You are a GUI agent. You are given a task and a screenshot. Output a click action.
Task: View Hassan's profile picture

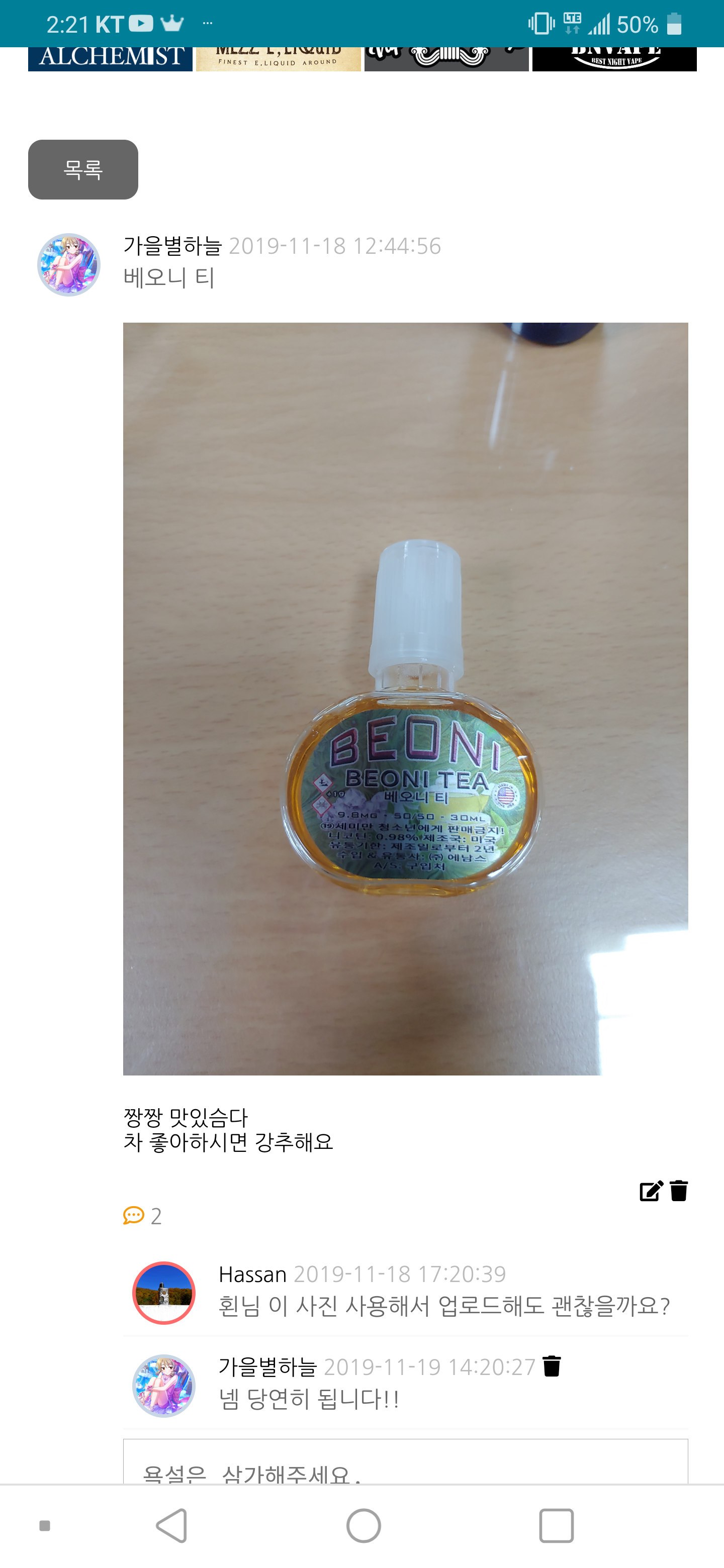click(x=164, y=1292)
